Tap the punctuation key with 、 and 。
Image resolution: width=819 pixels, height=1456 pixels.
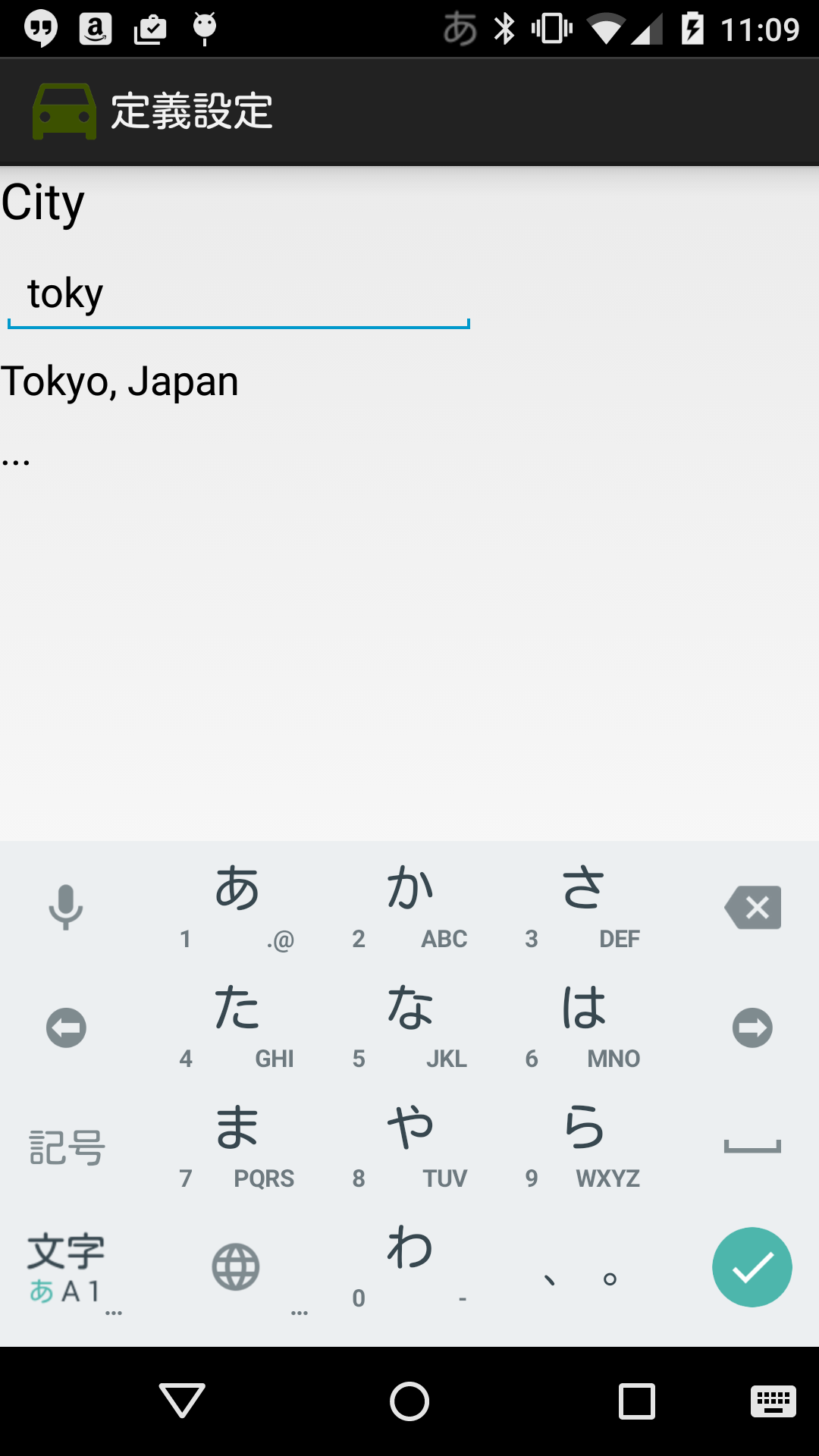click(x=582, y=1274)
